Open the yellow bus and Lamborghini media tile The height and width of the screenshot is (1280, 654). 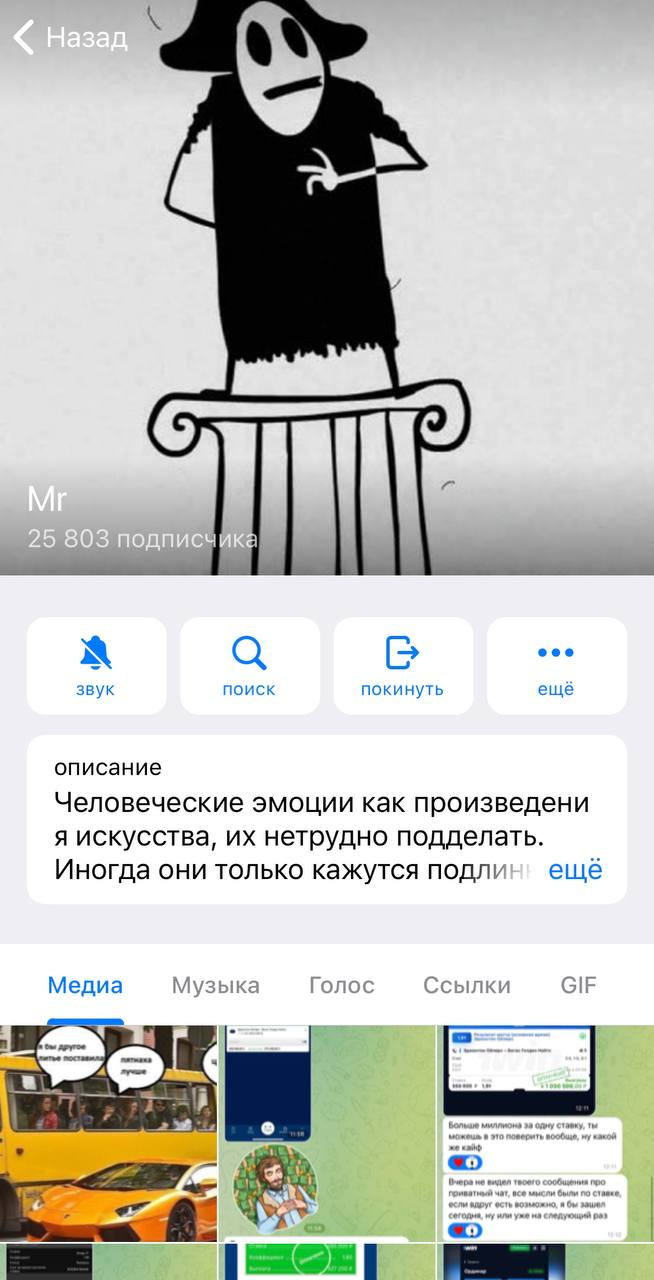108,1133
